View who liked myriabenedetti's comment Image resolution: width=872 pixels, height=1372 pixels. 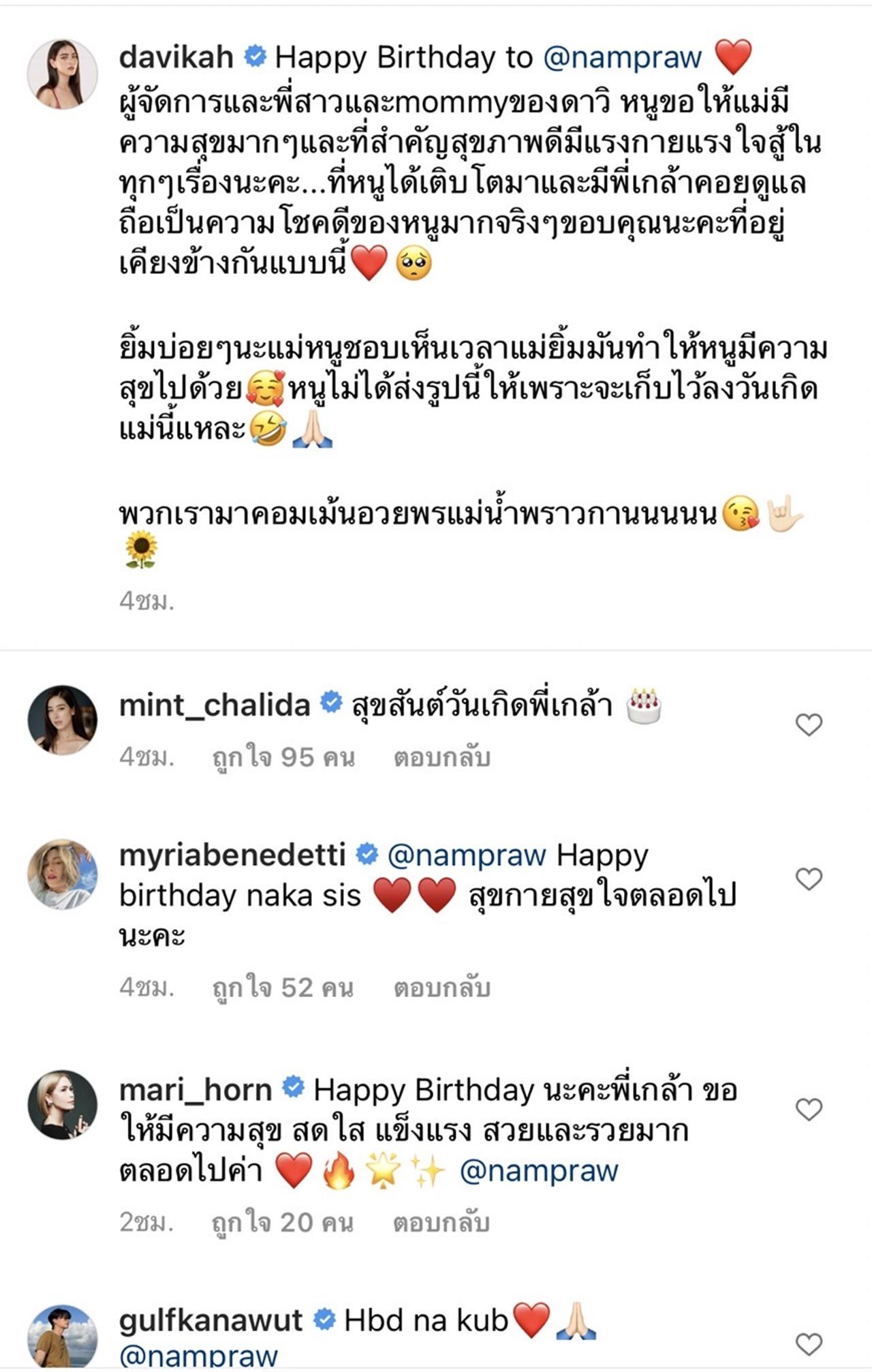(x=283, y=988)
